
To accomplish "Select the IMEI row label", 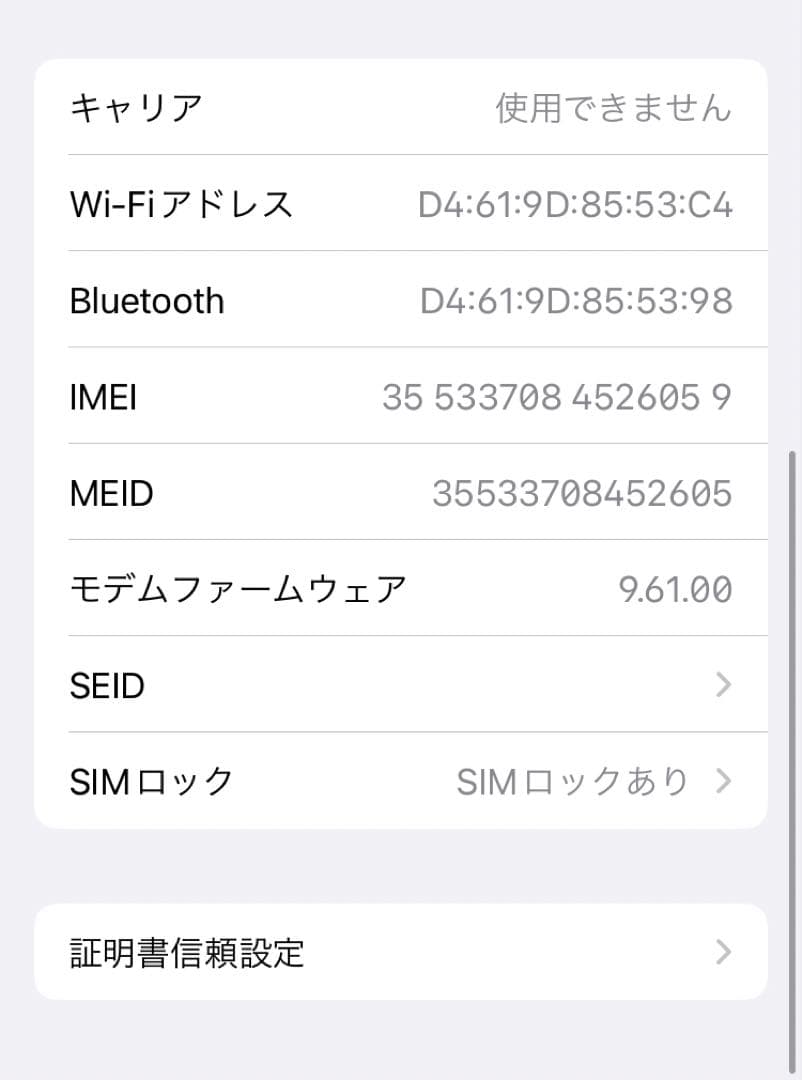I will [104, 396].
